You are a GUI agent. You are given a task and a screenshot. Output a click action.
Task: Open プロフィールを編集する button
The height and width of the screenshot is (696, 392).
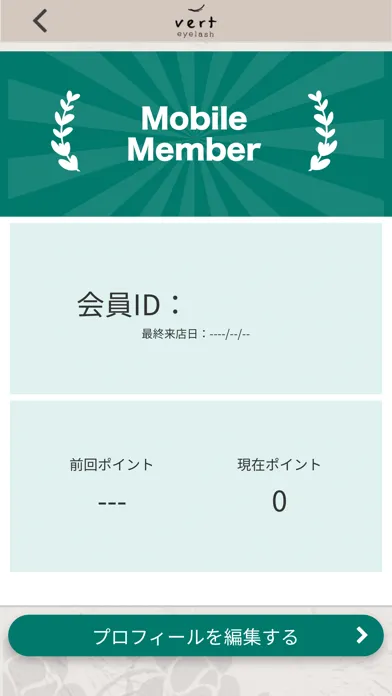pyautogui.click(x=196, y=636)
